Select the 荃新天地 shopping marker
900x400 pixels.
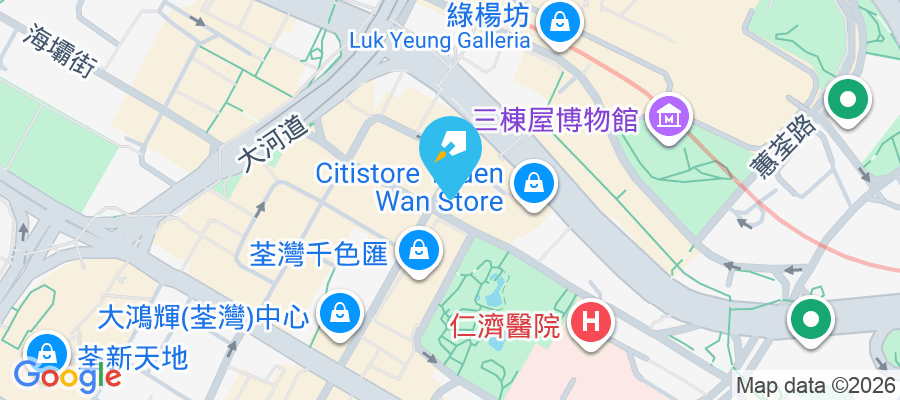coord(44,352)
